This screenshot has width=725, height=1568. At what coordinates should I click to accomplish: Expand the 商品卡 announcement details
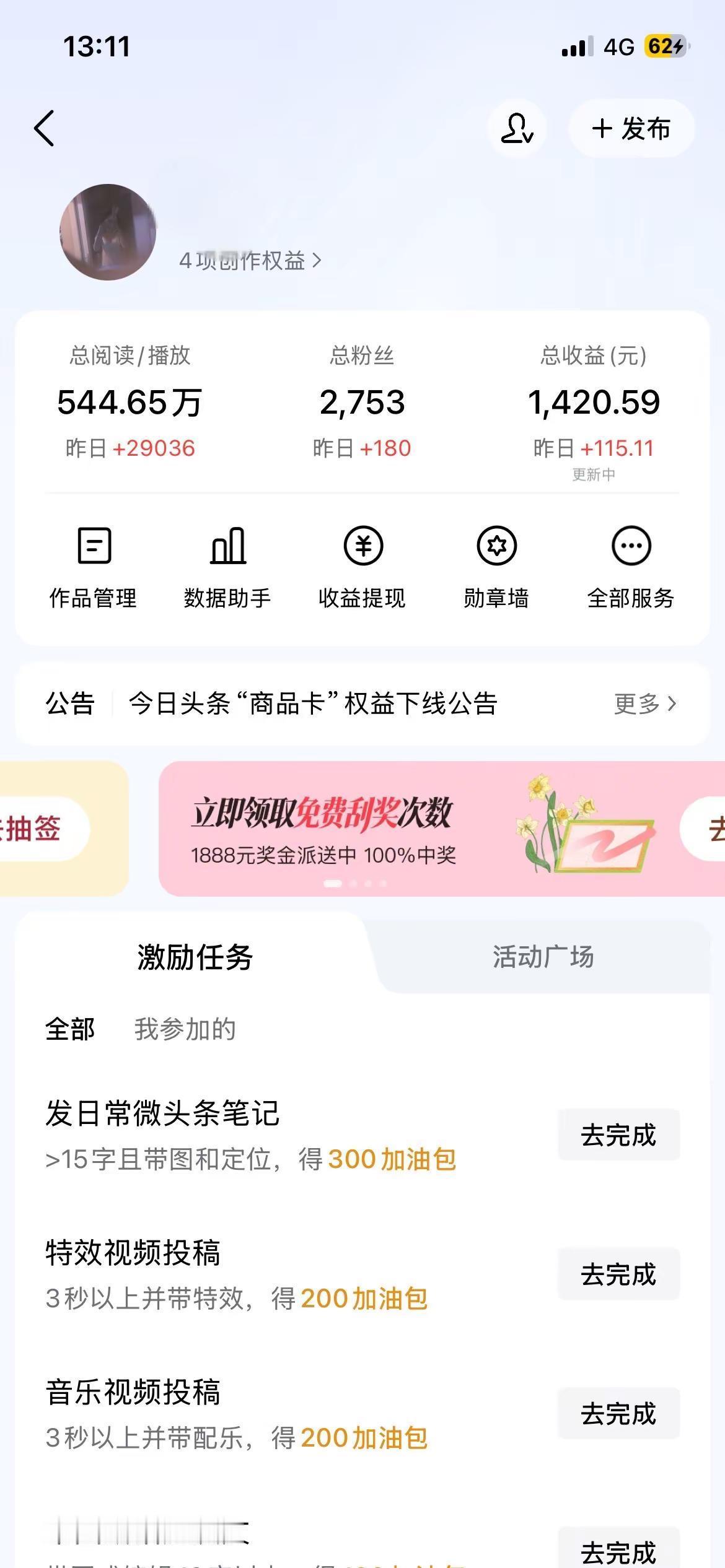tap(314, 705)
